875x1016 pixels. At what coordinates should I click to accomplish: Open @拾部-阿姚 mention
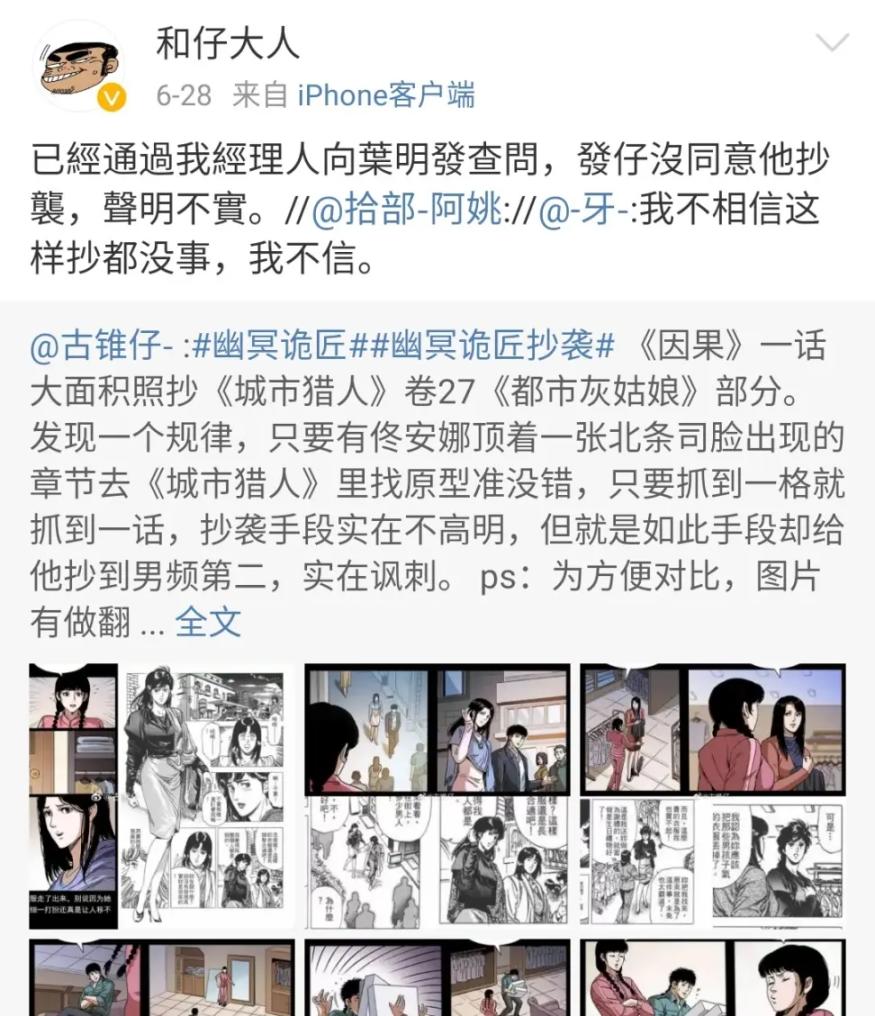pos(406,211)
